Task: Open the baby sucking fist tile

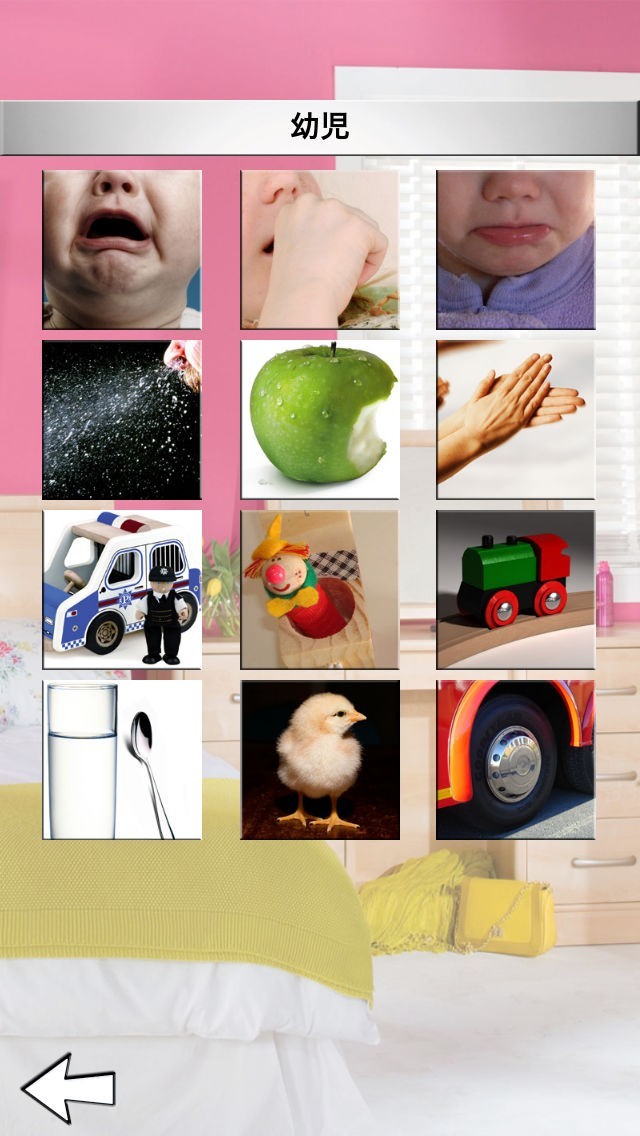Action: pos(320,250)
